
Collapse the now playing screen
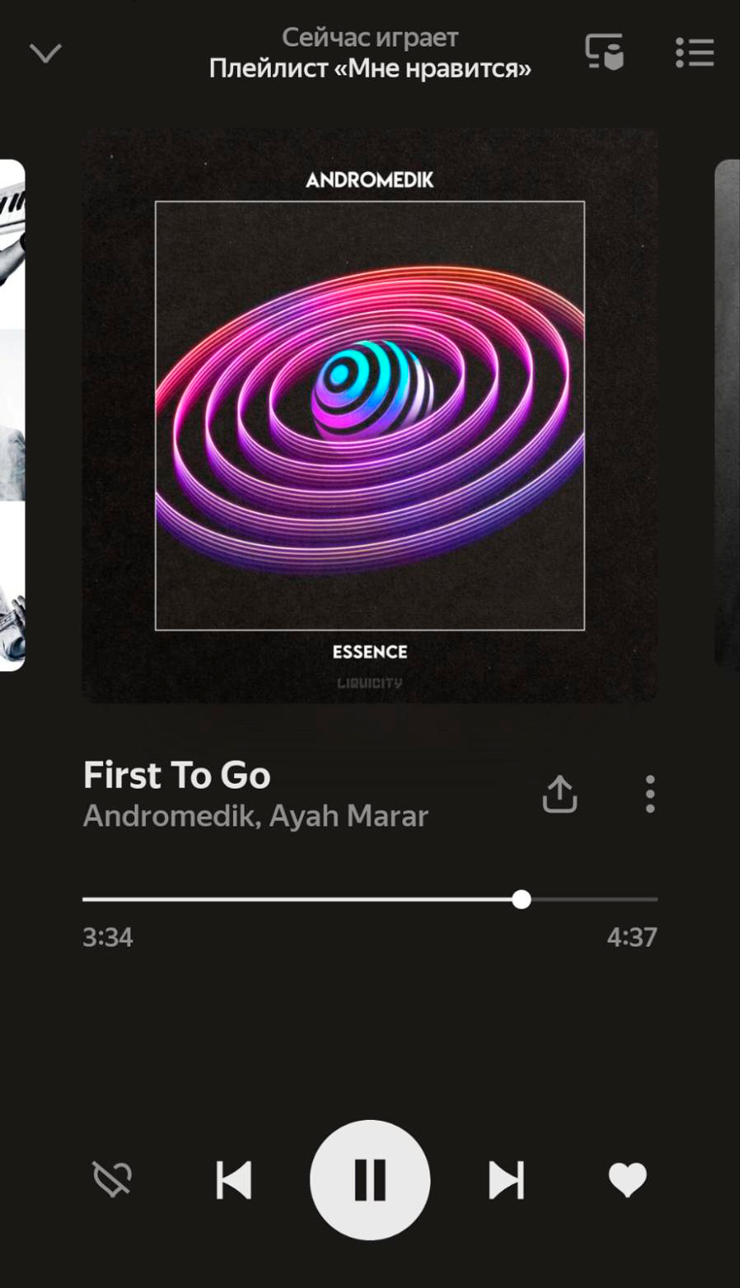[x=45, y=53]
